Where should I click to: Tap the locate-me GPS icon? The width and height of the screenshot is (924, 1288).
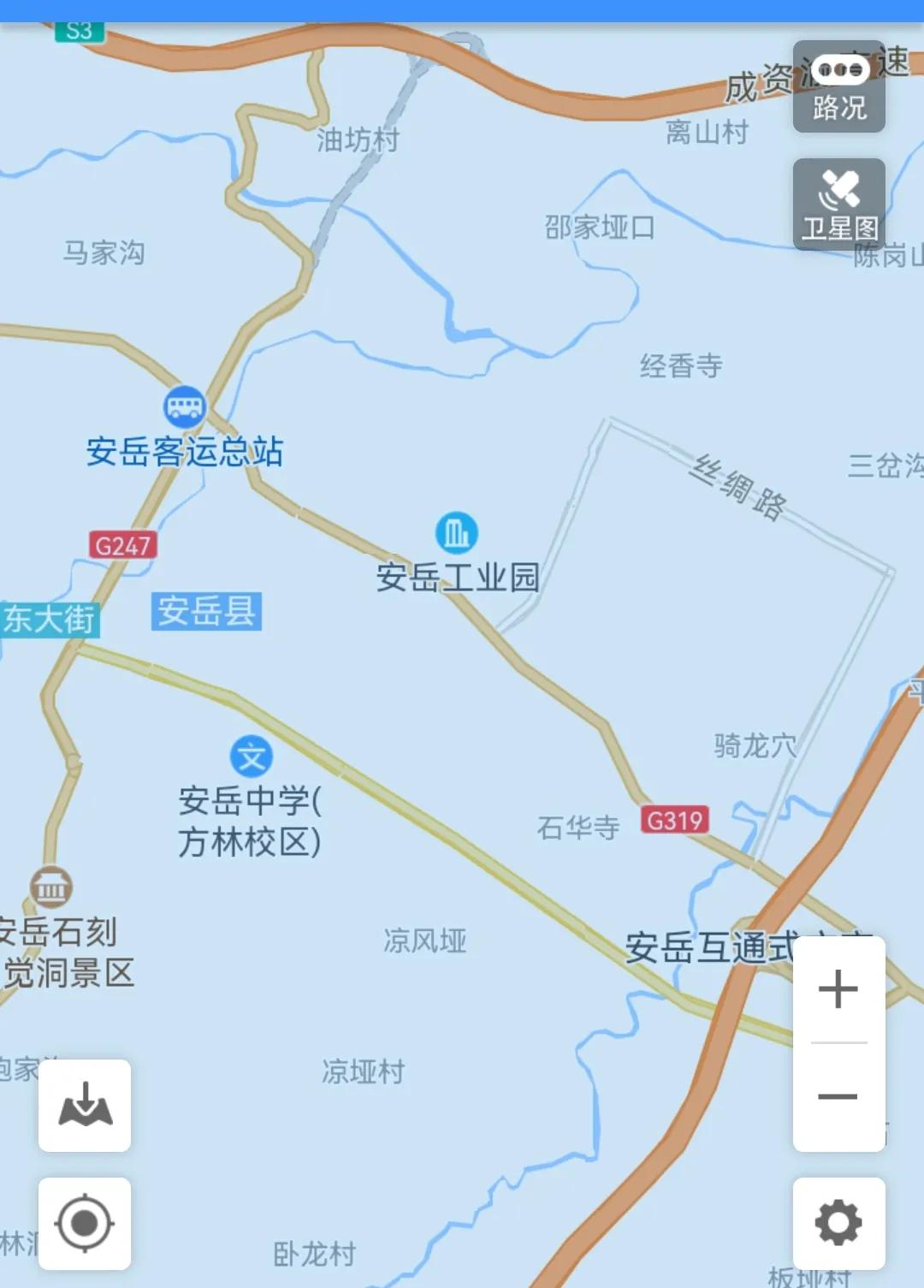(x=84, y=1224)
